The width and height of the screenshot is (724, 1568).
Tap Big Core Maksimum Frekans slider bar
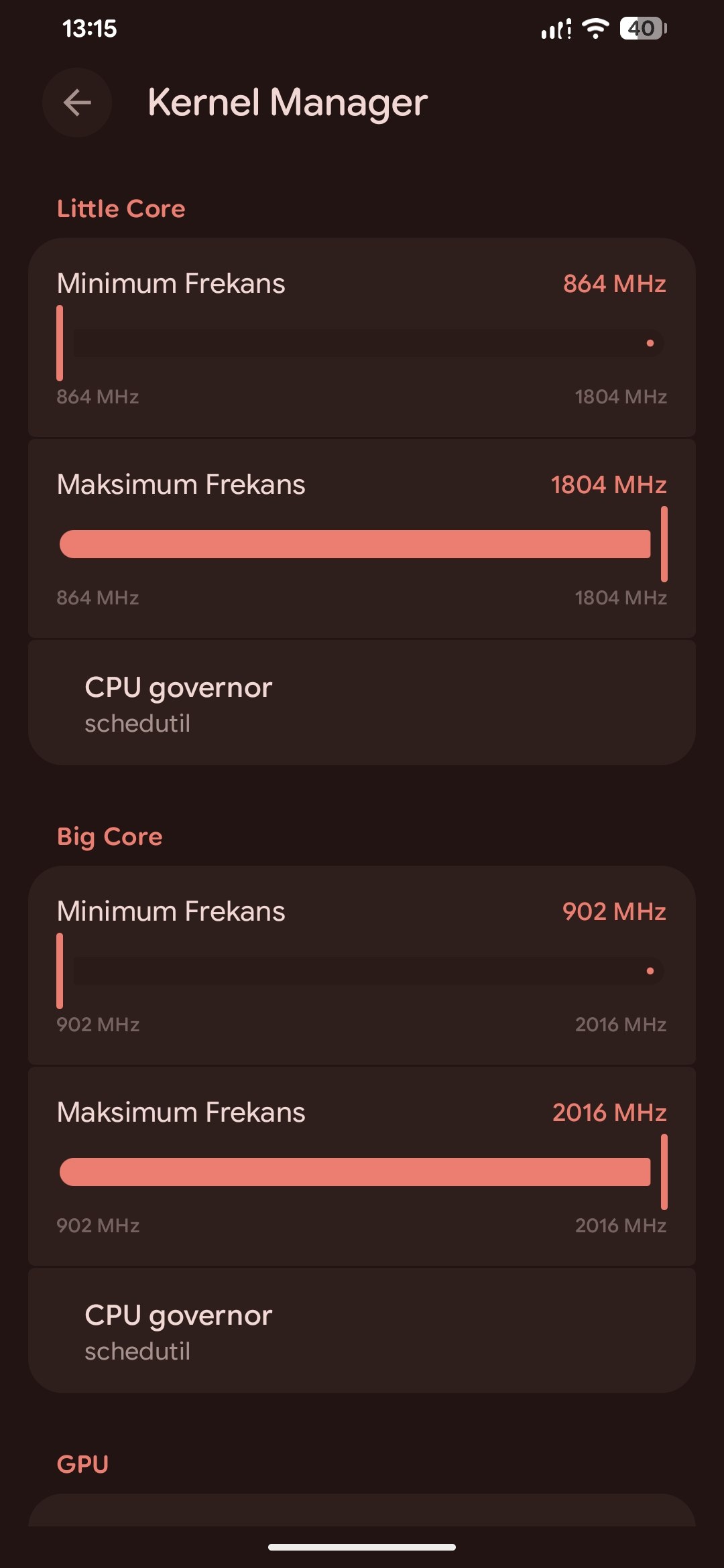coord(362,1172)
